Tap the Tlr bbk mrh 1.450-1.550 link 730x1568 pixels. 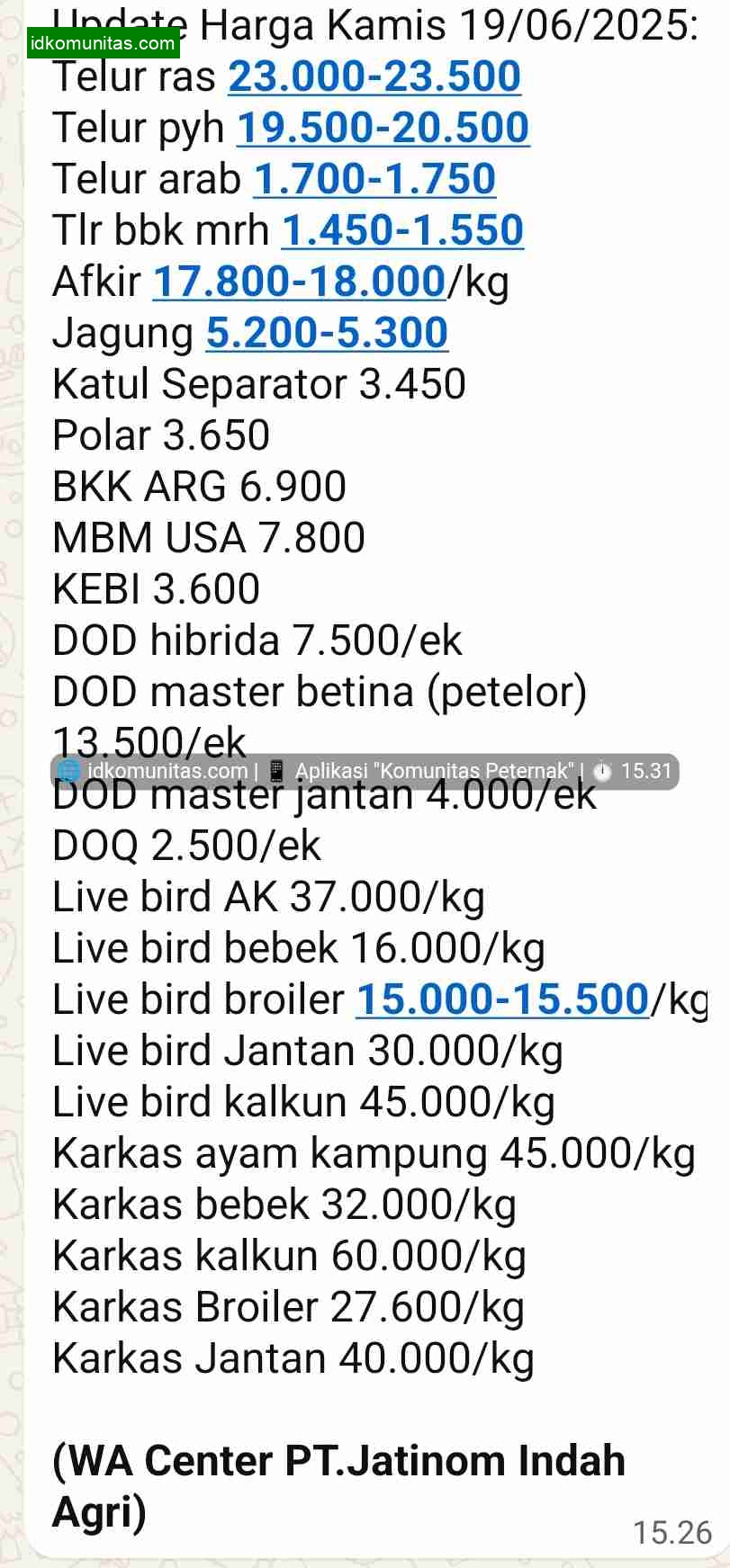tap(402, 231)
